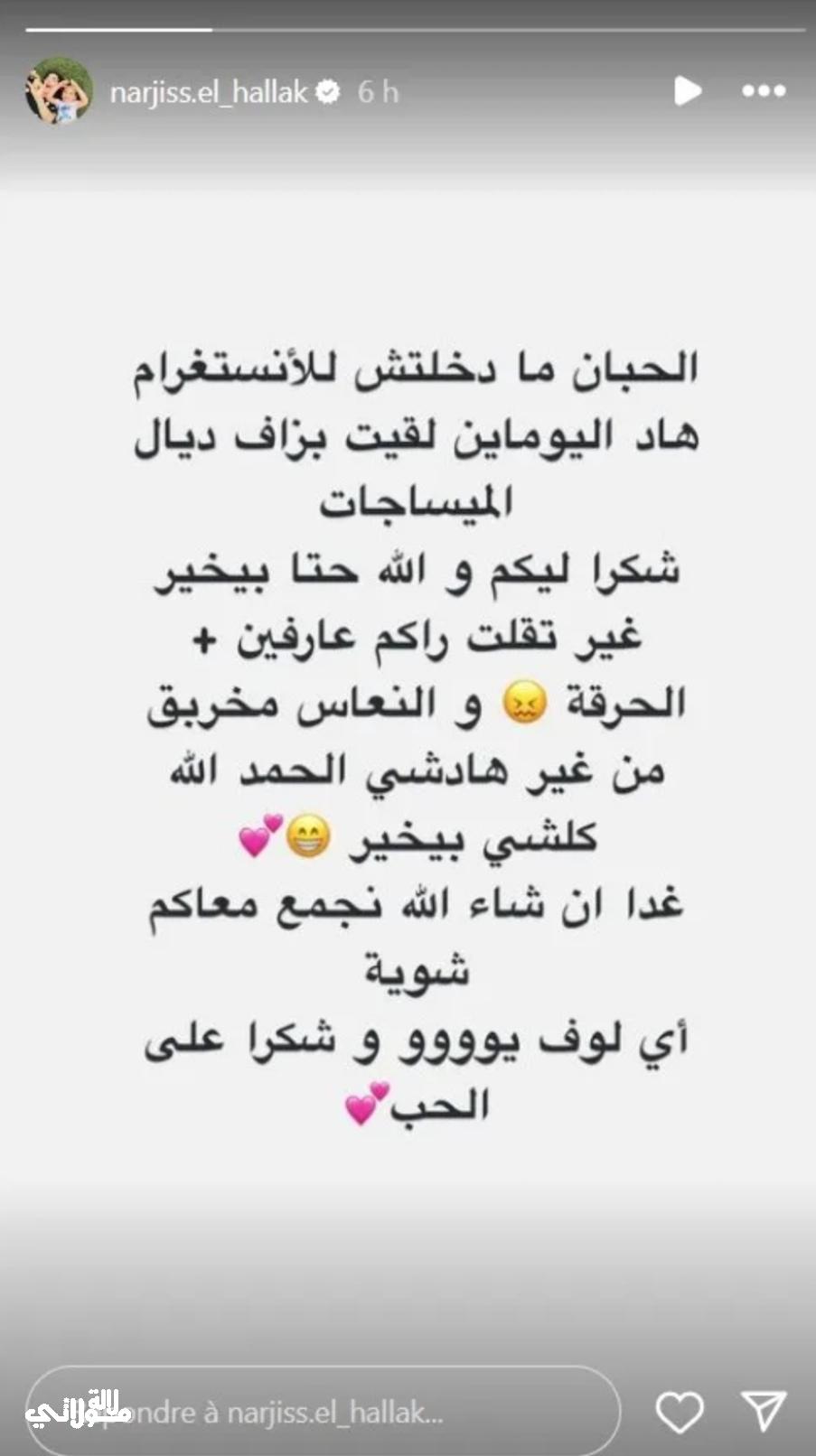Open narjiss.el_hallak's profile picture

[60, 91]
